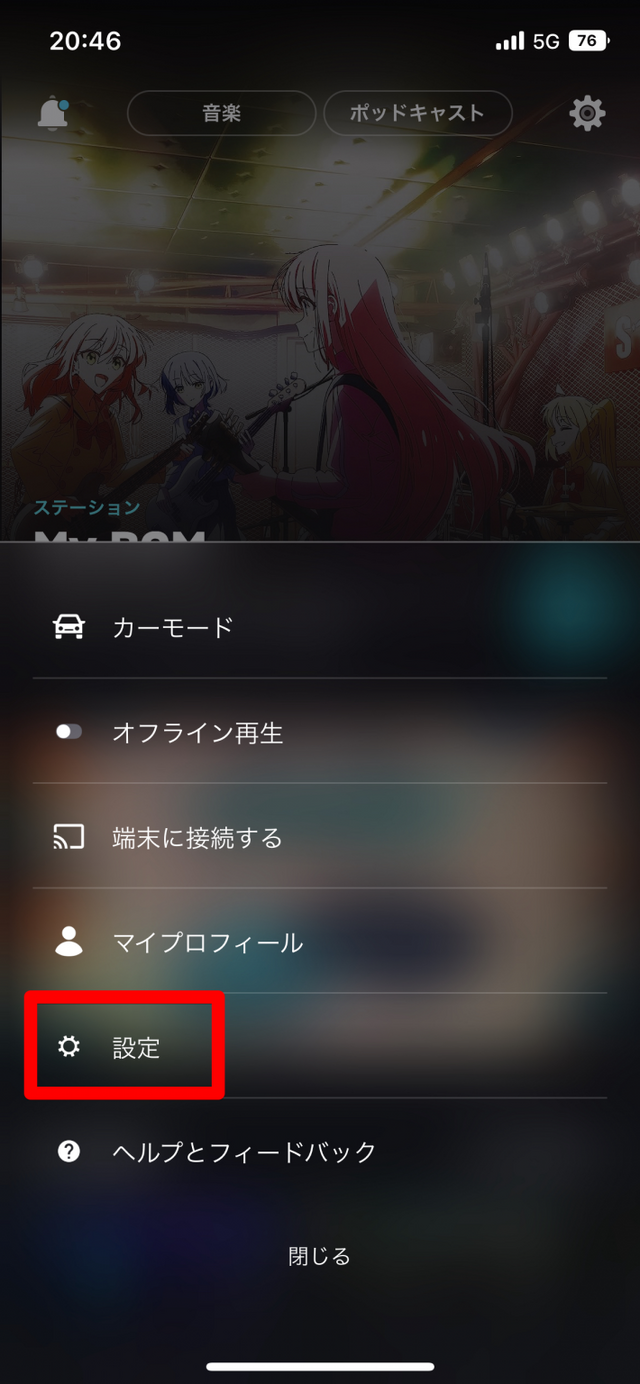Toggle オフライン再生 switch
This screenshot has width=640, height=1384.
click(69, 732)
